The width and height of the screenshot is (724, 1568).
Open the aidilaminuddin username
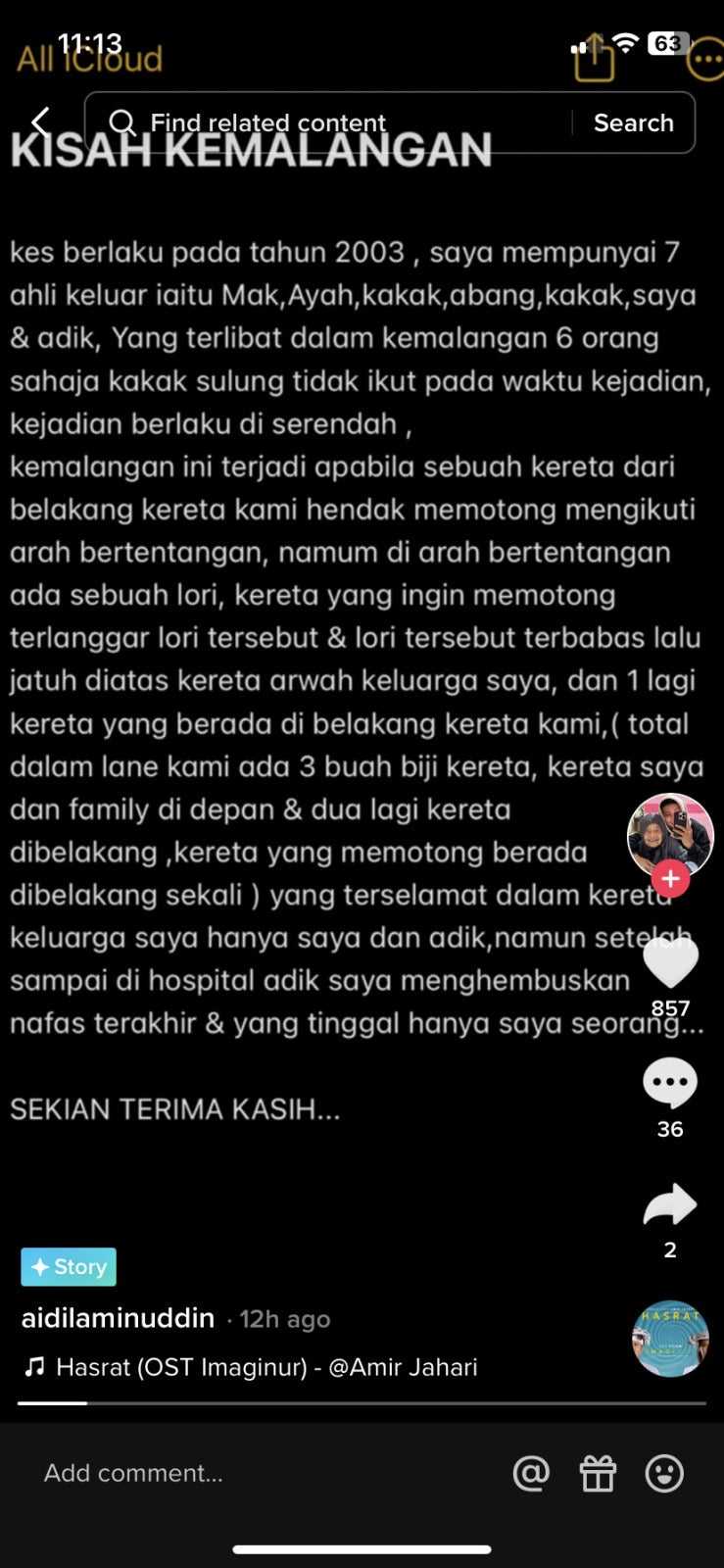(118, 1318)
